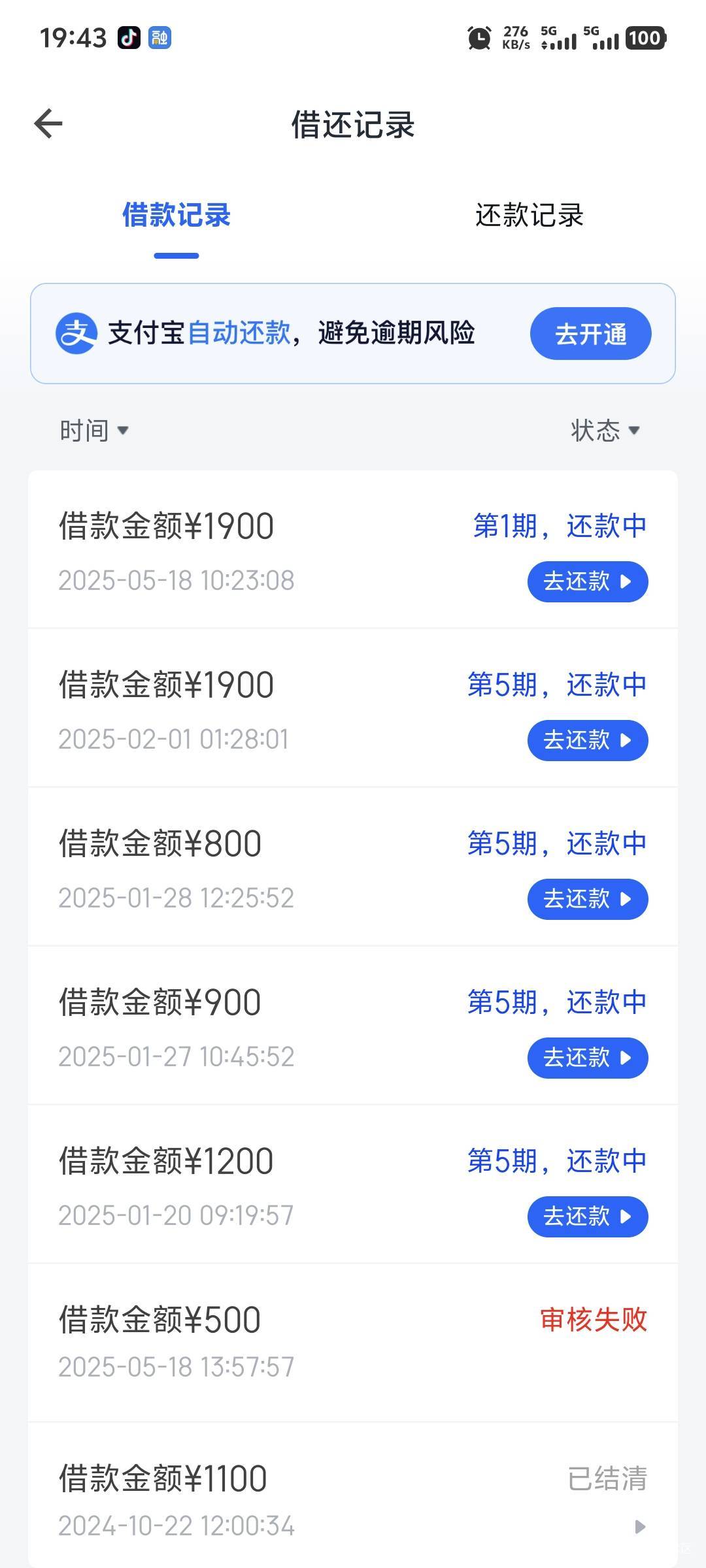This screenshot has width=706, height=1568.
Task: Tap 去开通 to enable Alipay auto repayment
Action: click(590, 334)
